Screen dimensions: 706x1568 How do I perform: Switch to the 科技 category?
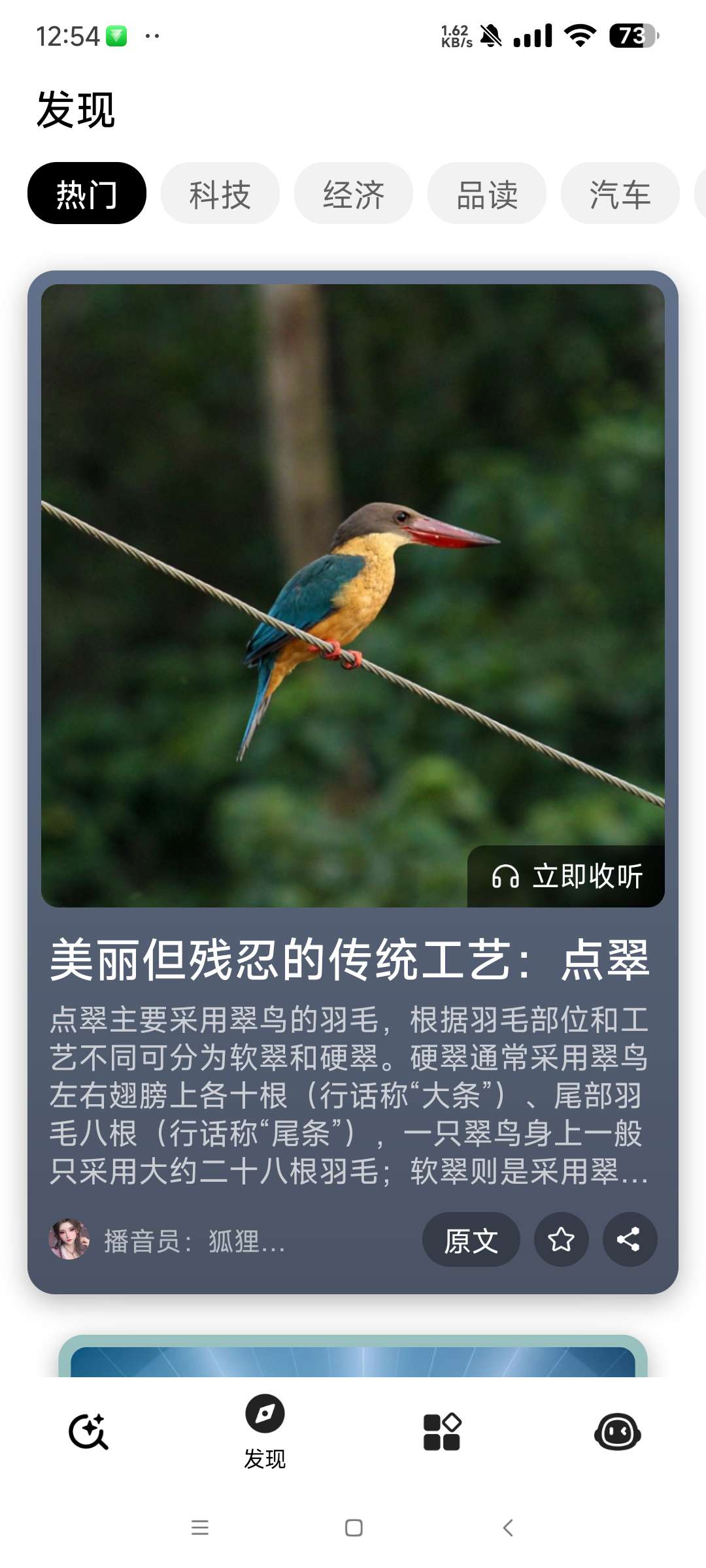[220, 194]
